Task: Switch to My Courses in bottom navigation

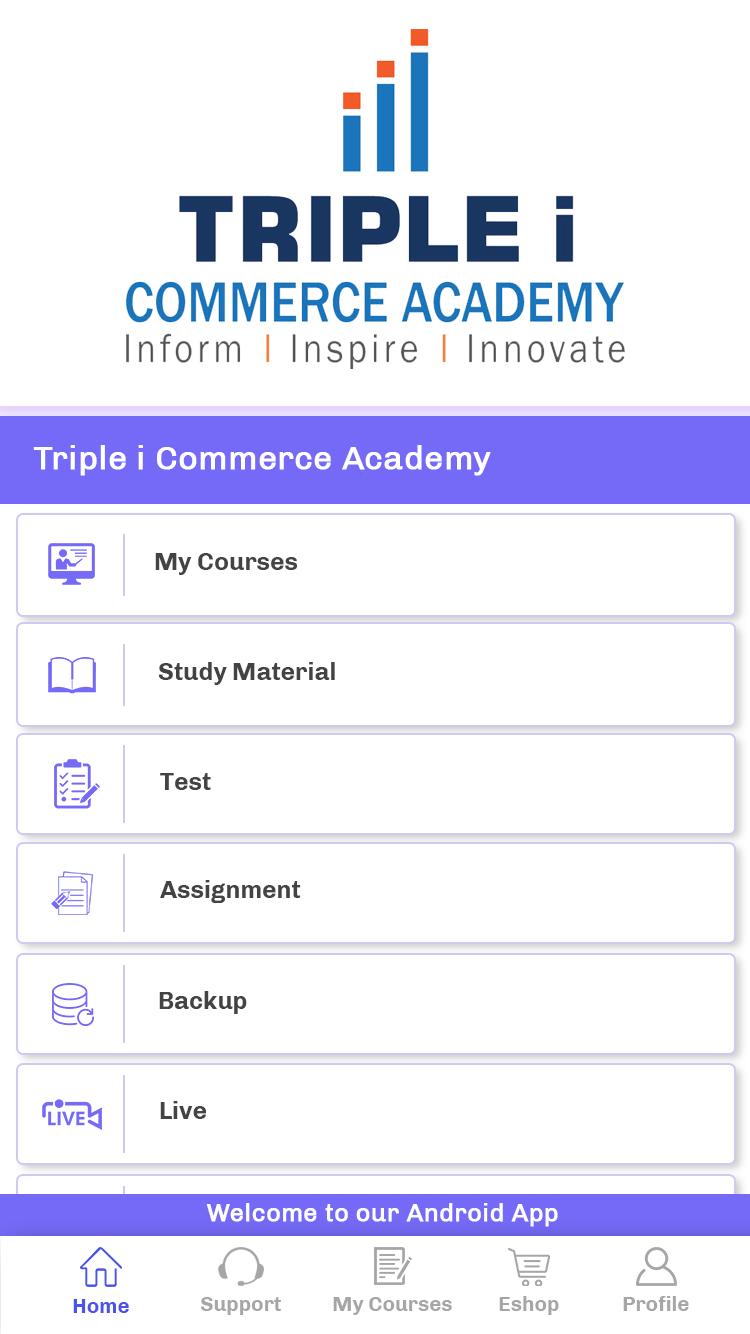Action: pos(392,1282)
